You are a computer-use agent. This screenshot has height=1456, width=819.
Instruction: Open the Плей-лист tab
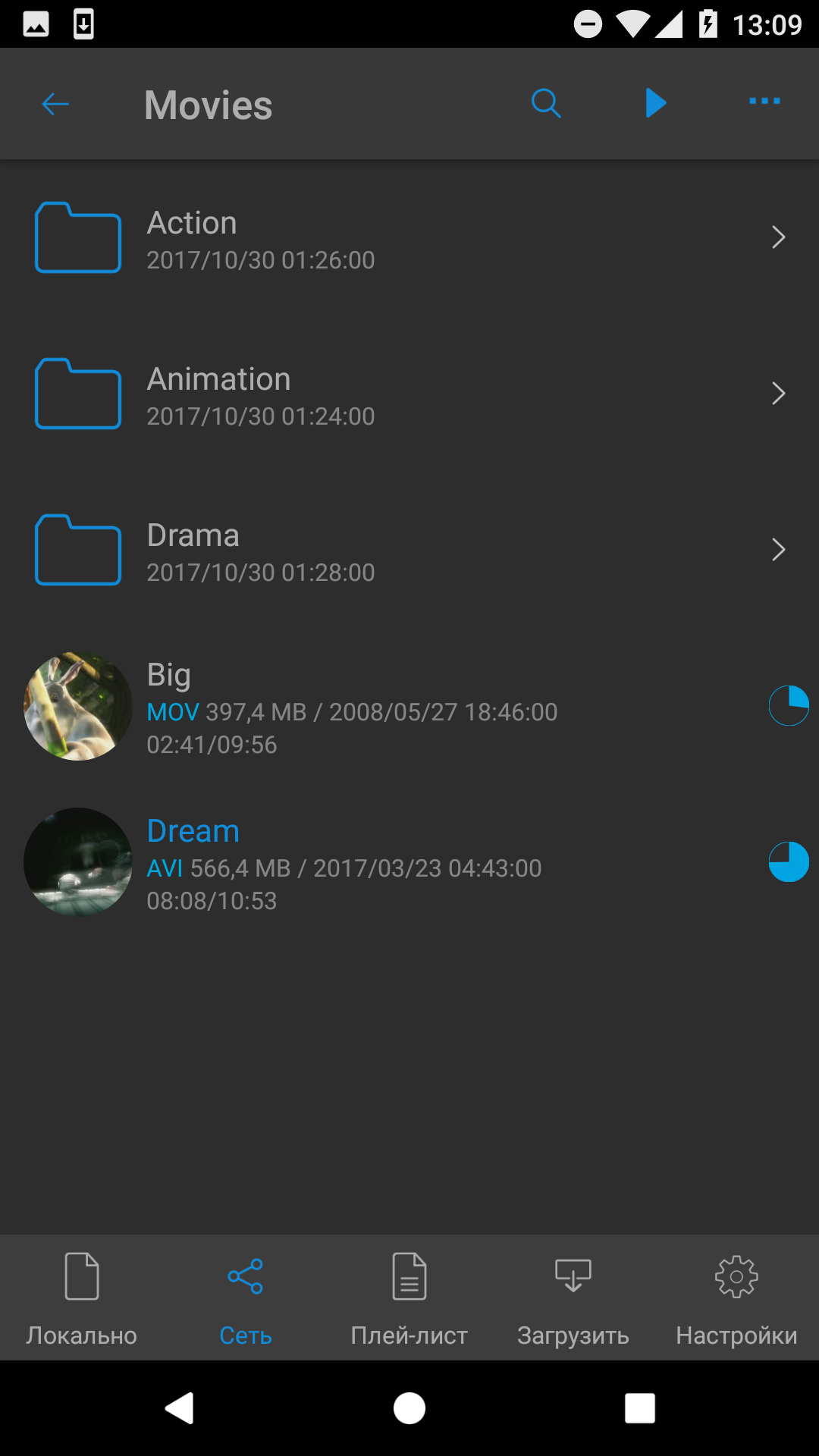[x=409, y=1298]
